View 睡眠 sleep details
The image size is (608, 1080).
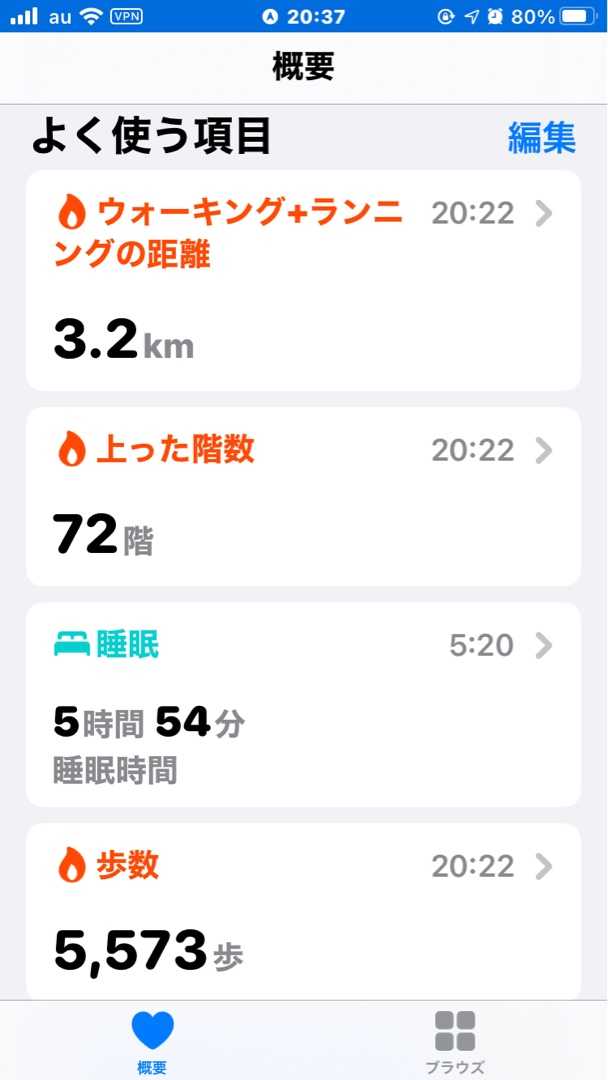tap(303, 704)
